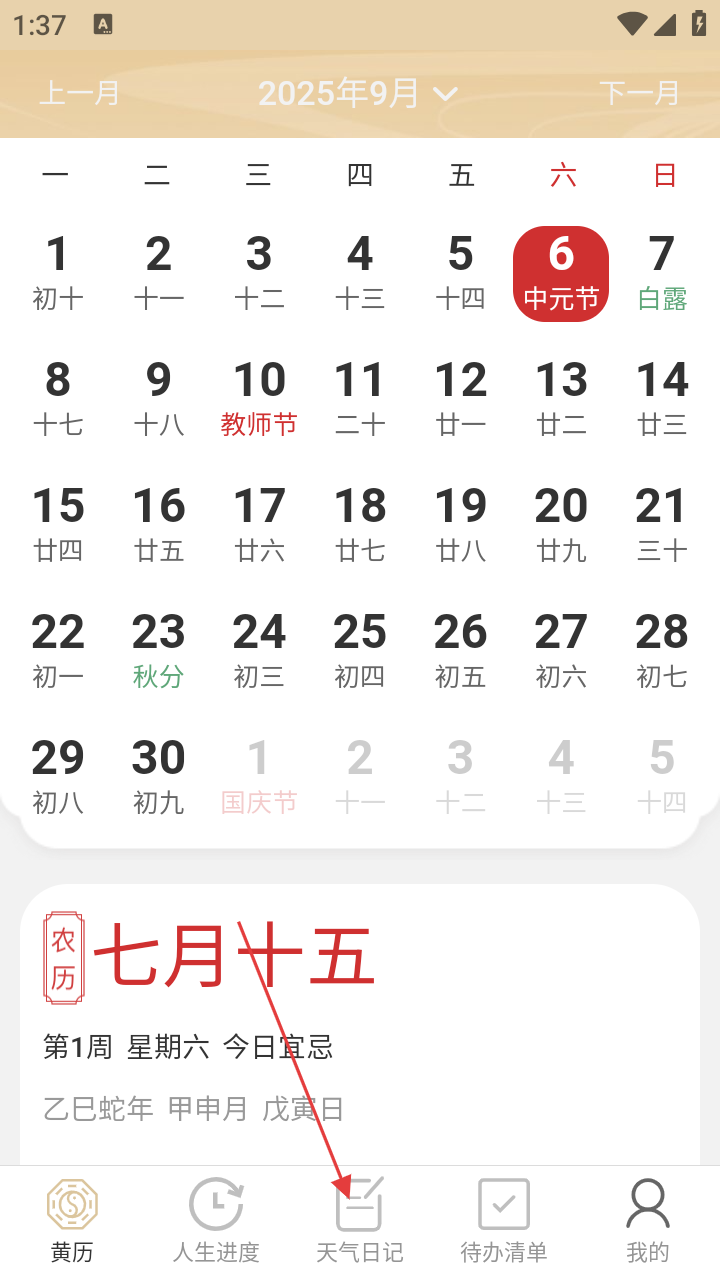Go to the 我的 profile tab
Viewport: 720px width, 1280px height.
pos(648,1221)
